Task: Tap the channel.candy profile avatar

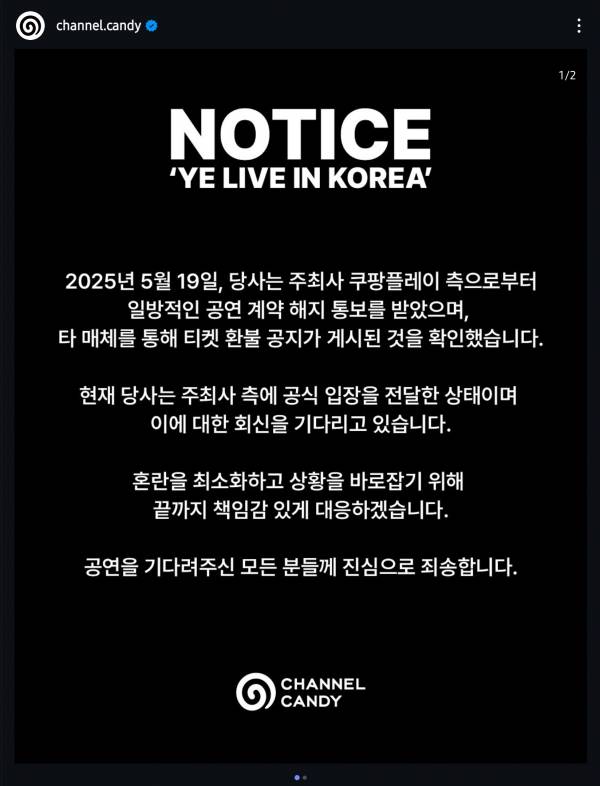Action: tap(30, 25)
